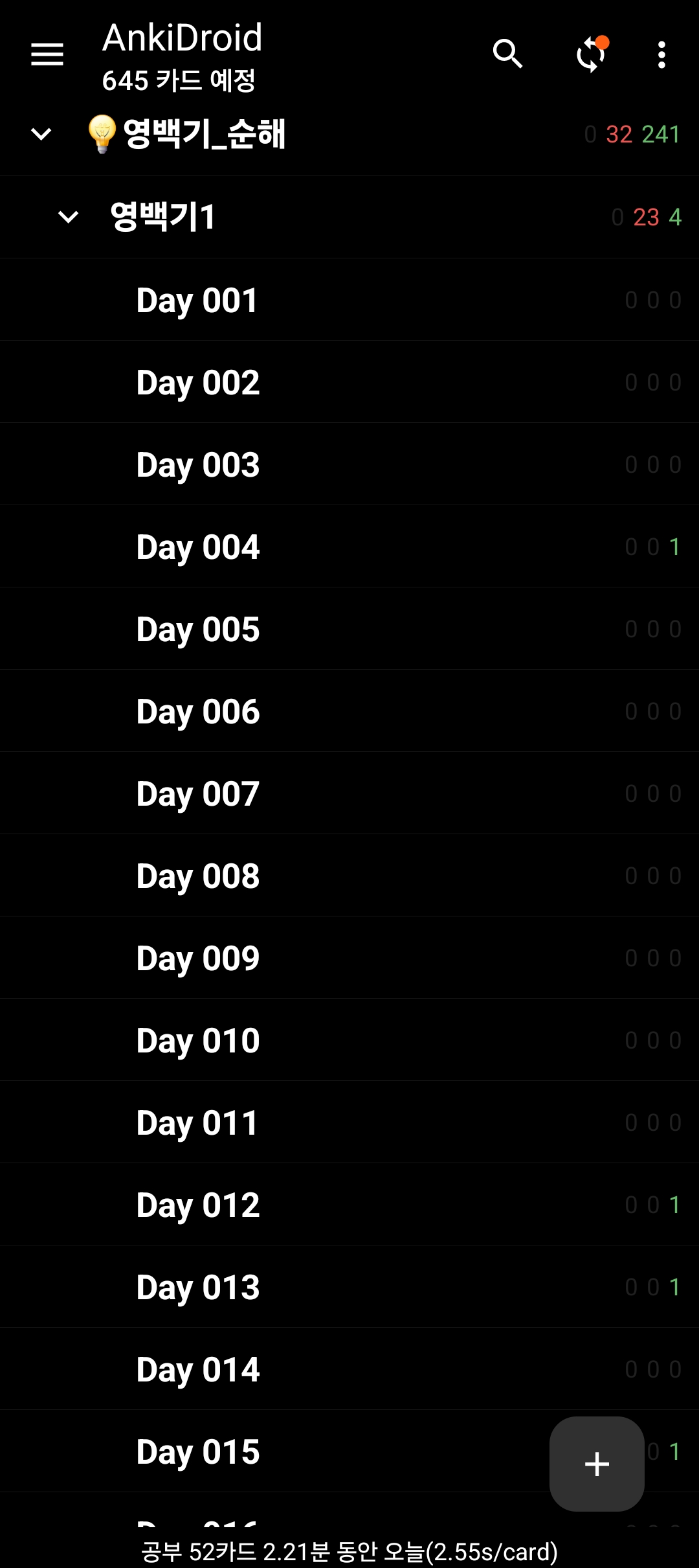Viewport: 699px width, 1568px height.
Task: Open the navigation drawer menu
Action: pos(47,54)
